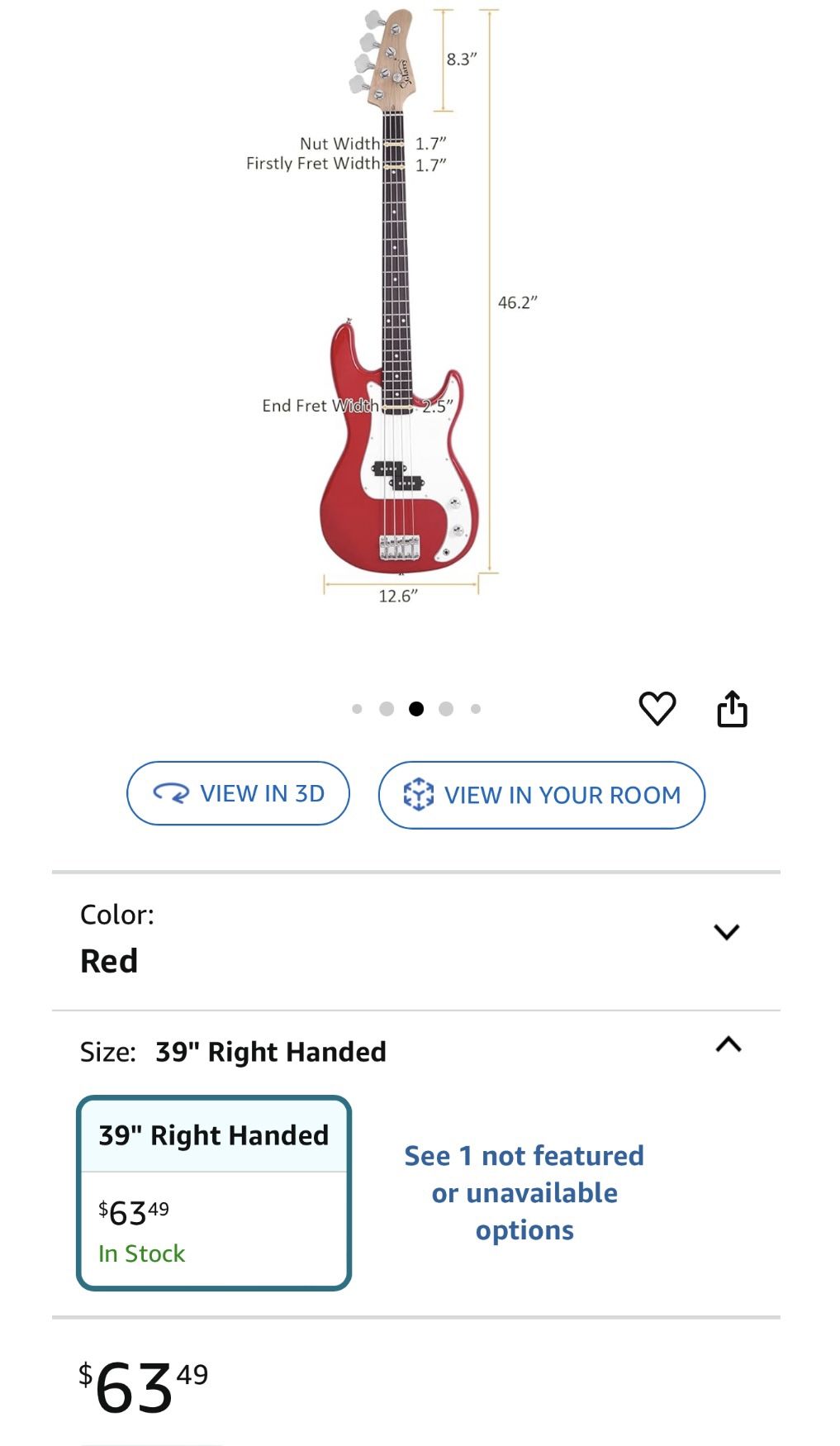Collapse the Size options section
This screenshot has height=1446, width=840.
[728, 1044]
